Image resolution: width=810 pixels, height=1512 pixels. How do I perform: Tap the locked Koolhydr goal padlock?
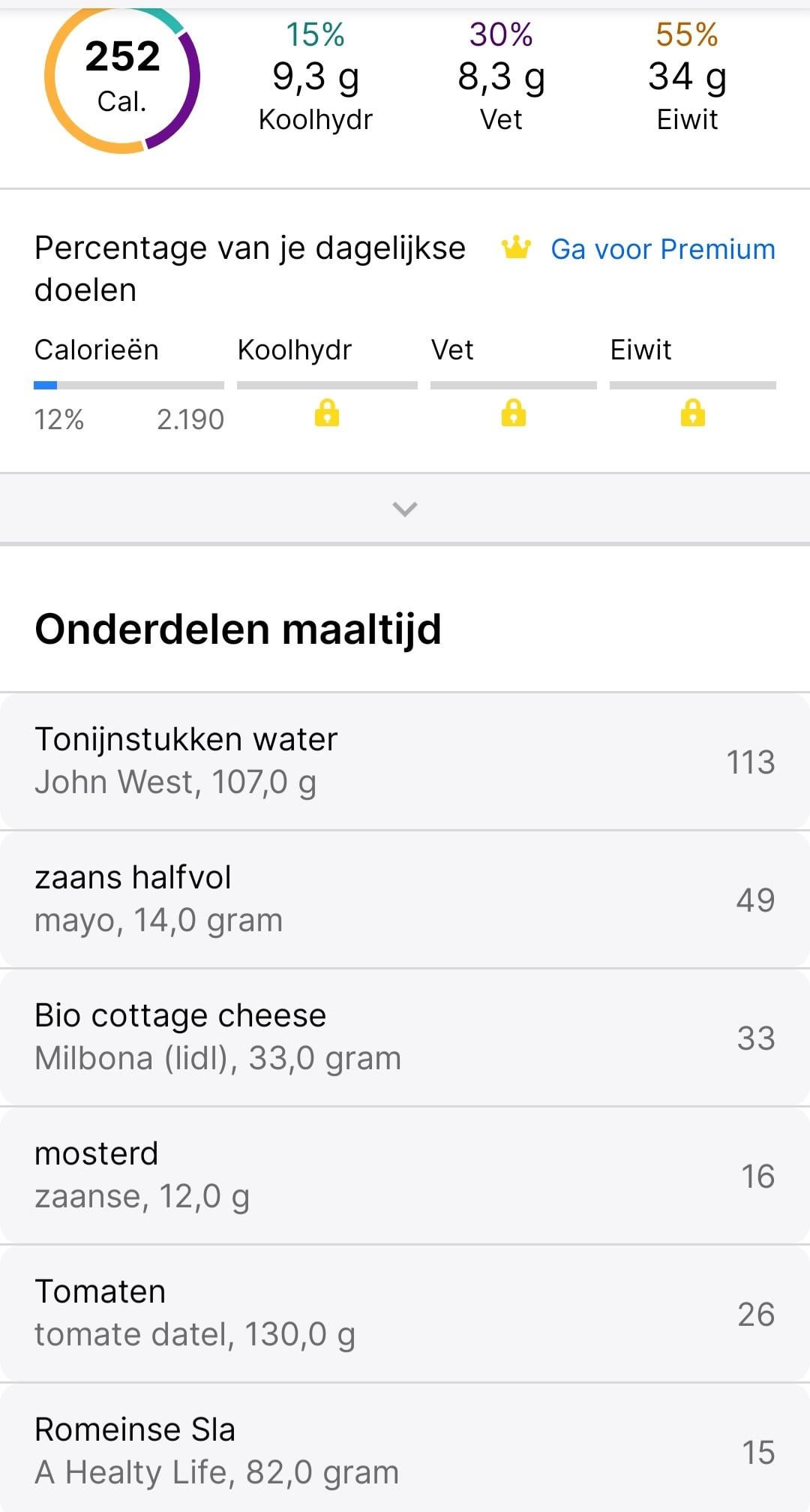pyautogui.click(x=327, y=413)
